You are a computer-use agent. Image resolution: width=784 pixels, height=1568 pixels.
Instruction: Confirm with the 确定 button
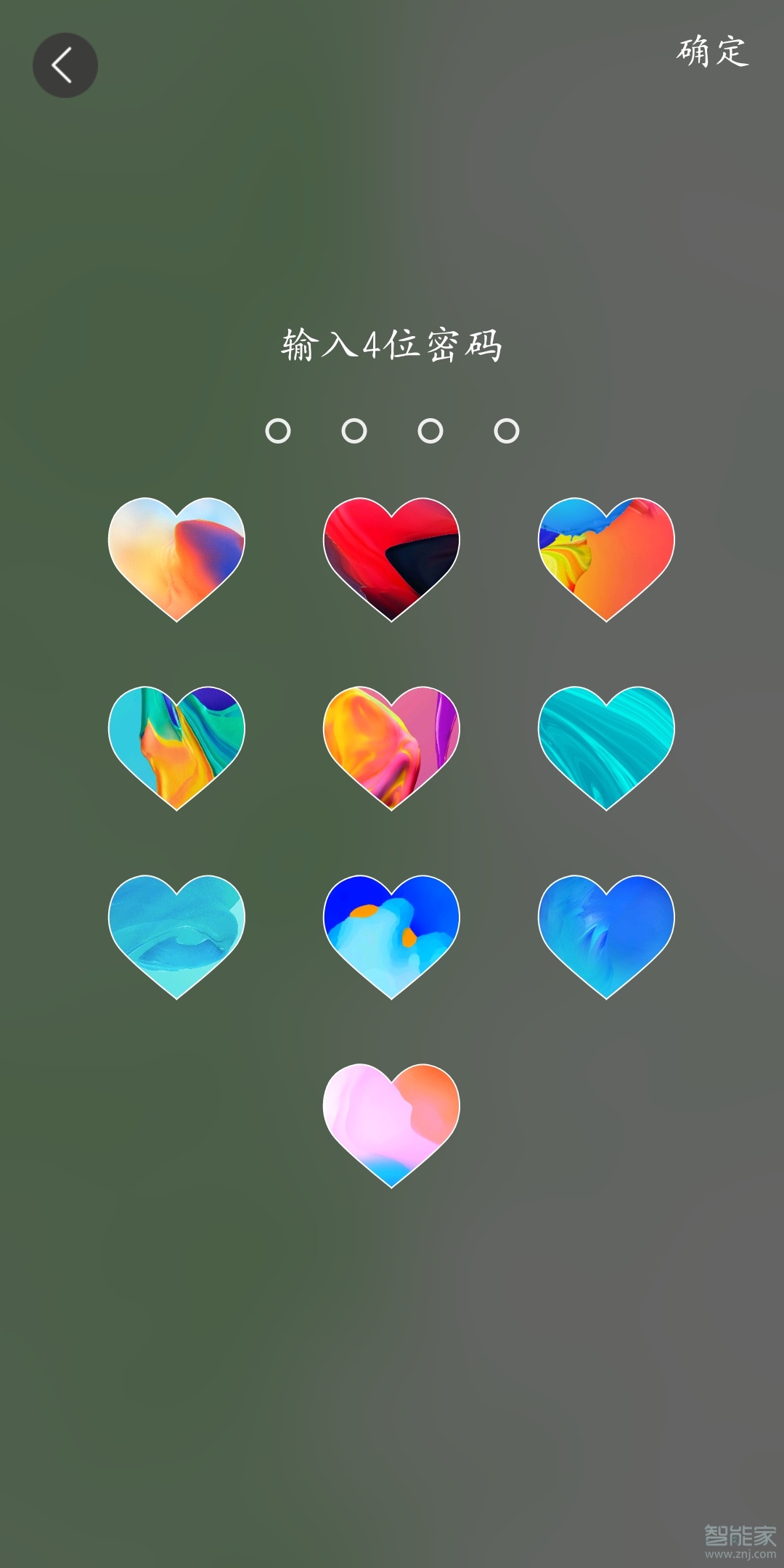(712, 52)
